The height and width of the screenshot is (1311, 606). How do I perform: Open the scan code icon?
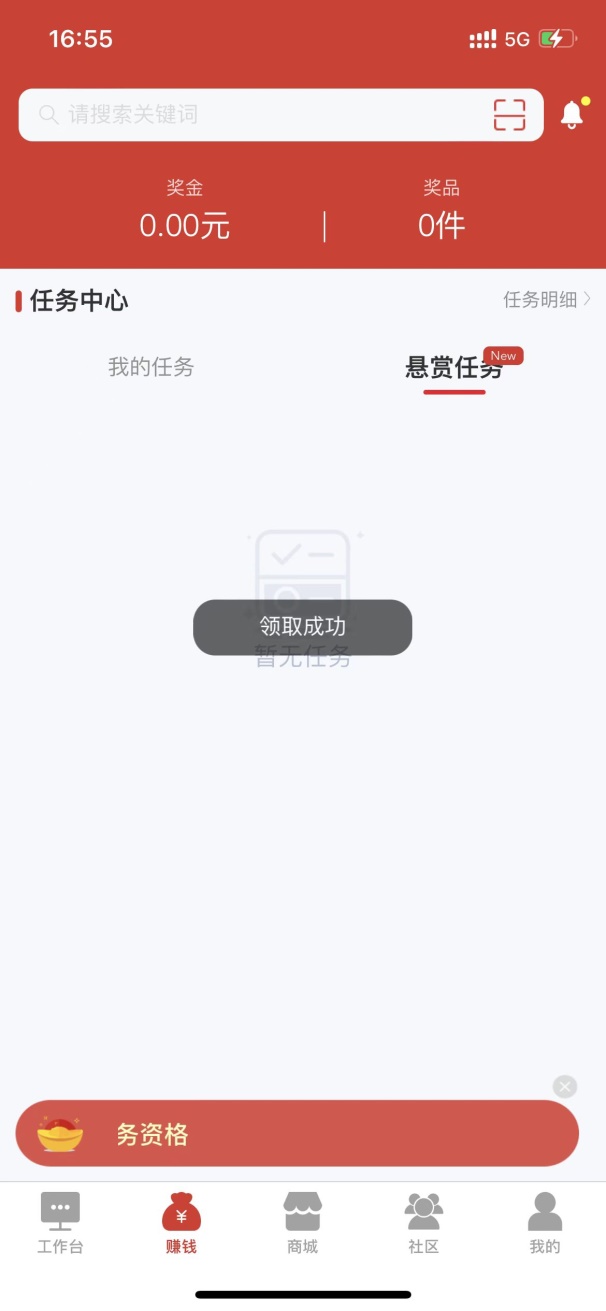tap(509, 115)
